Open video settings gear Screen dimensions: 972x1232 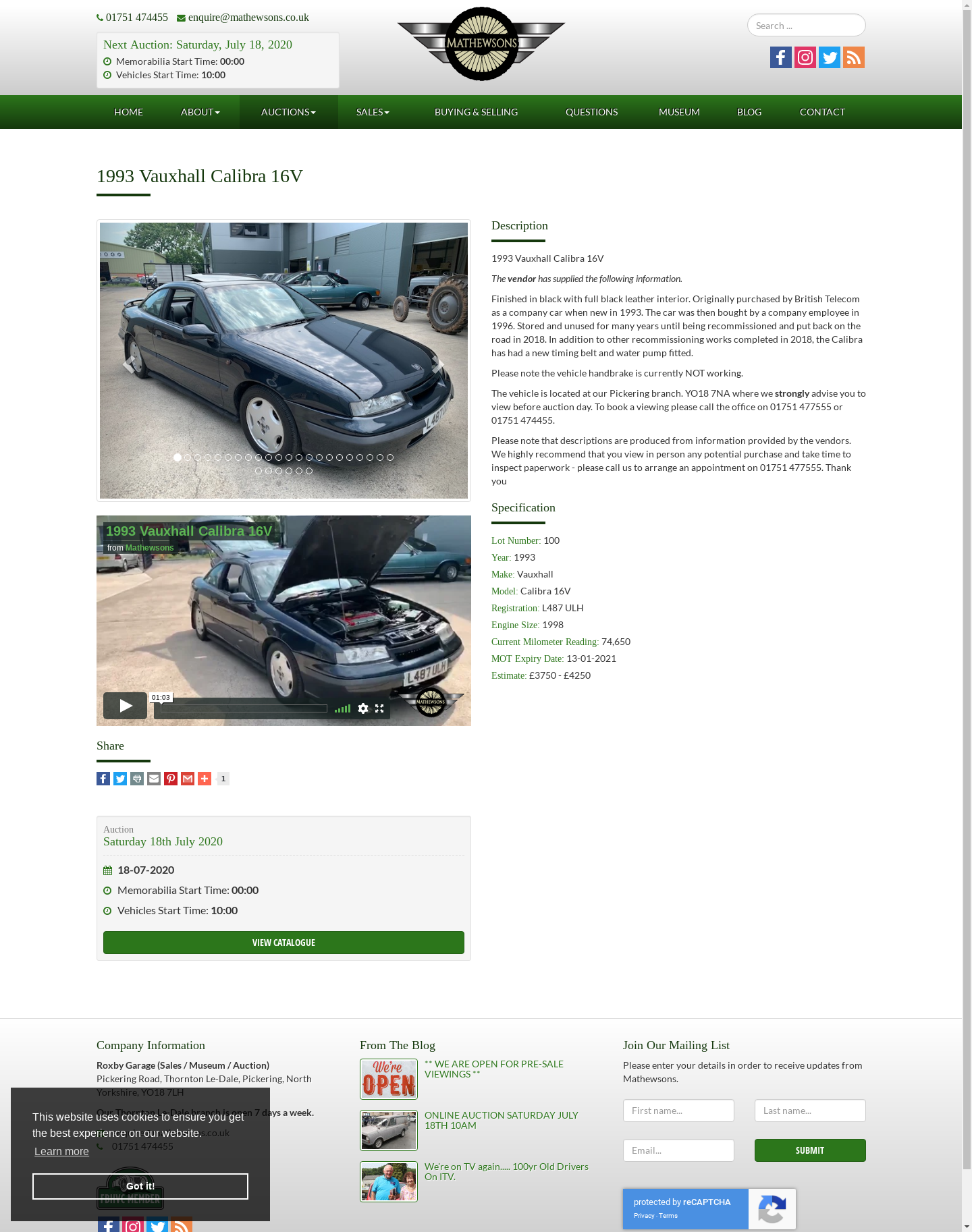pyautogui.click(x=363, y=708)
